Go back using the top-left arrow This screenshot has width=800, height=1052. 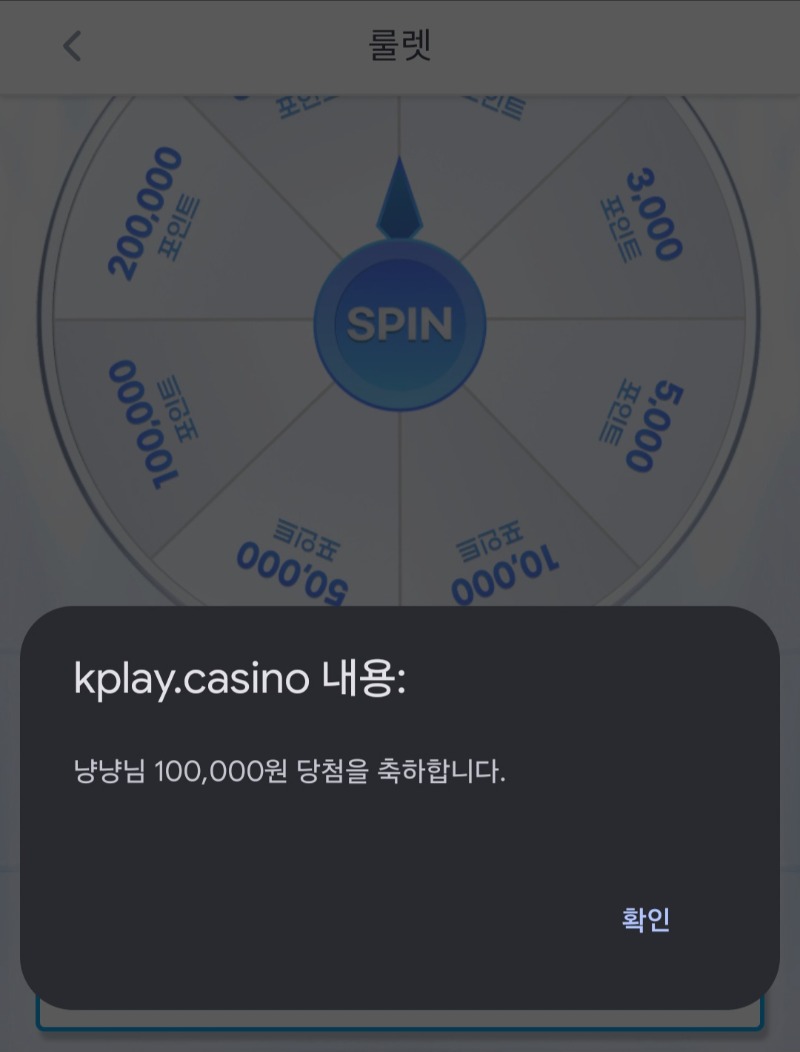(72, 46)
